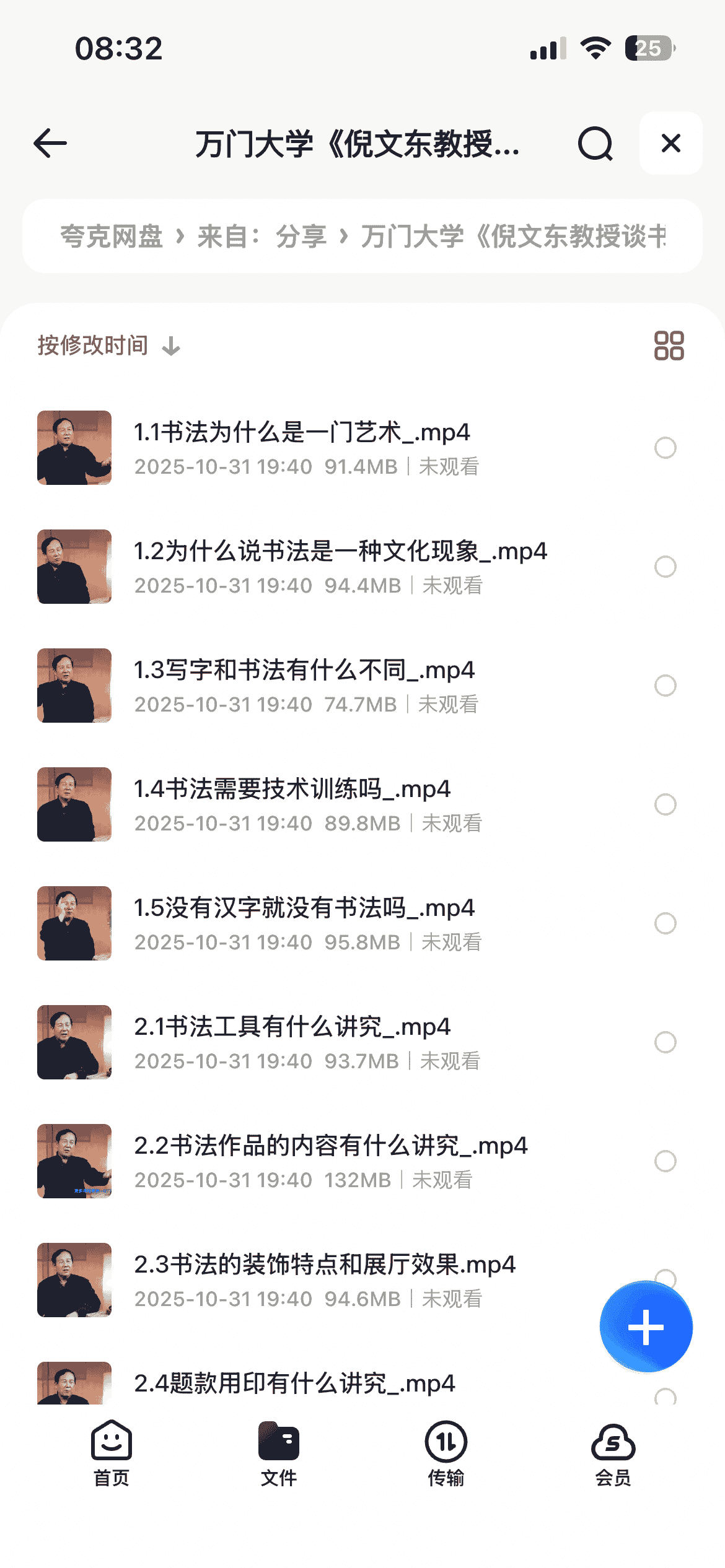The image size is (725, 1568).
Task: Open the 按修改时间 sort options
Action: (108, 346)
